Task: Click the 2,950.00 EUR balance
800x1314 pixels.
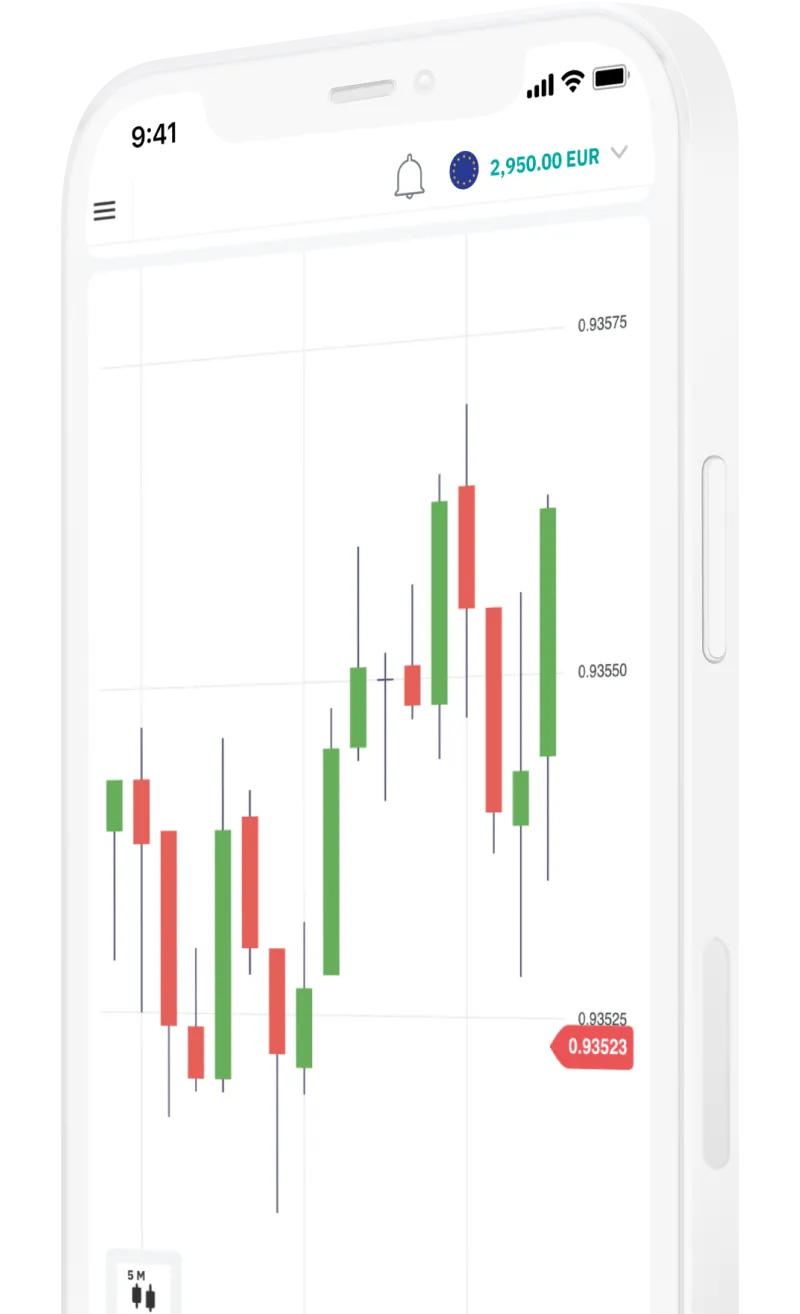Action: pyautogui.click(x=545, y=163)
